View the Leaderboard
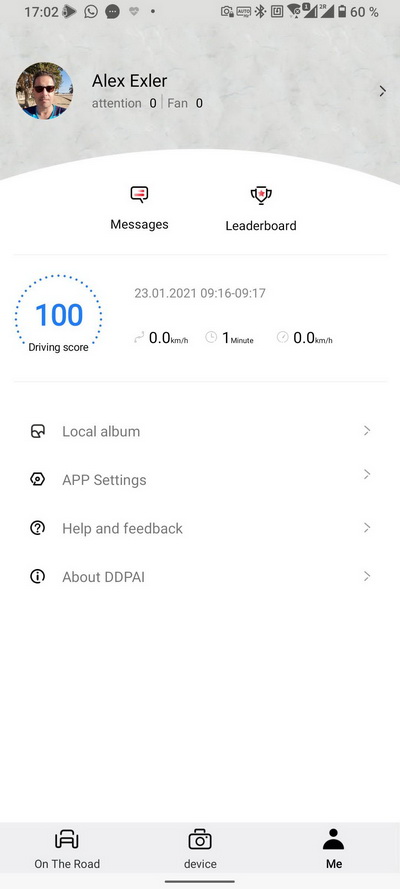Viewport: 400px width, 889px height. 261,209
